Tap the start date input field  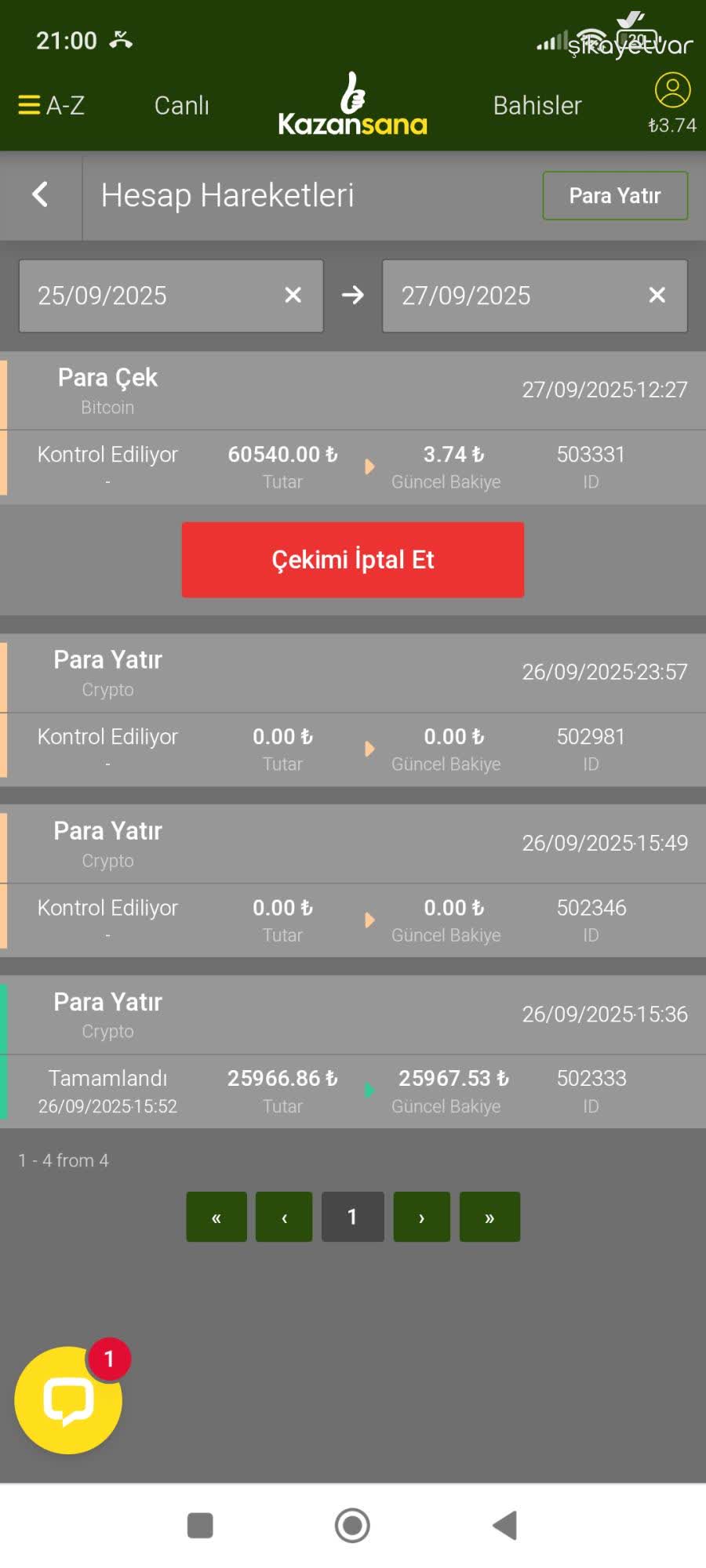click(141, 296)
